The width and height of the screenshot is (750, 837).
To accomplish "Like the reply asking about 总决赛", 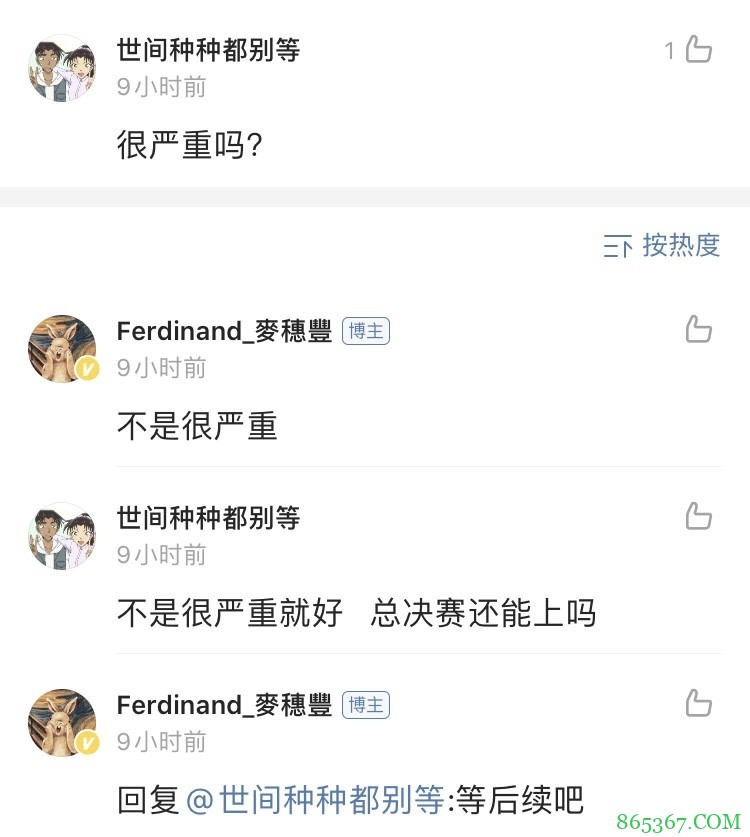I will click(x=697, y=517).
